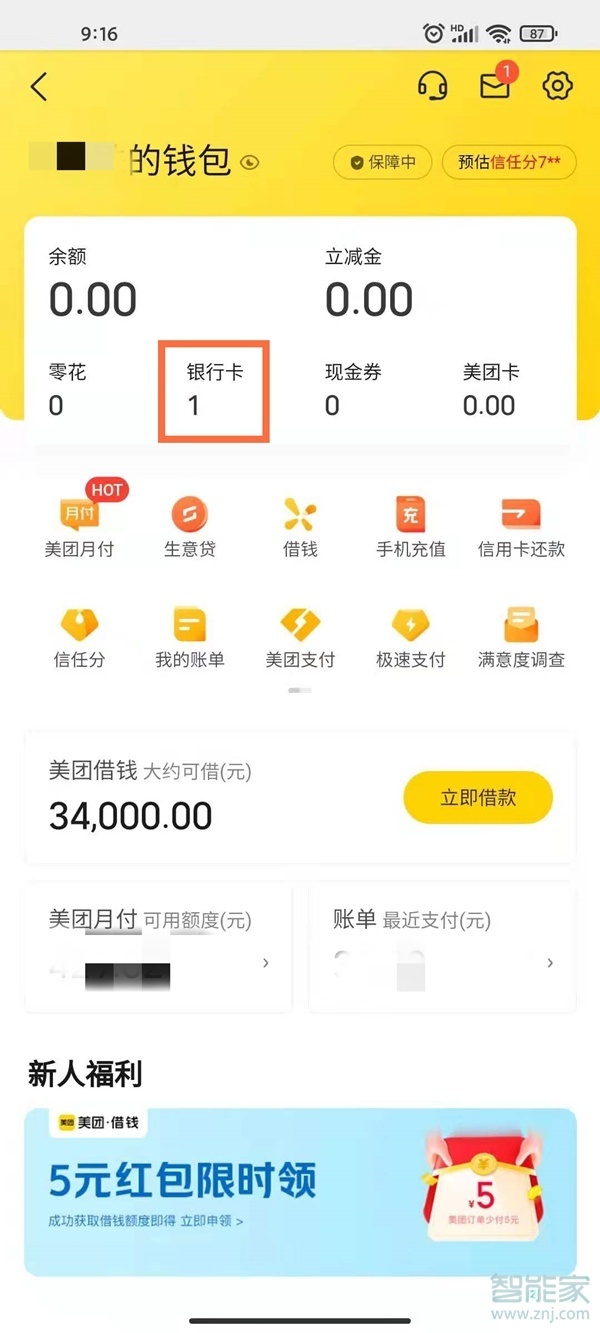Open the 账单 最近支付 card
The height and width of the screenshot is (1333, 600).
441,946
